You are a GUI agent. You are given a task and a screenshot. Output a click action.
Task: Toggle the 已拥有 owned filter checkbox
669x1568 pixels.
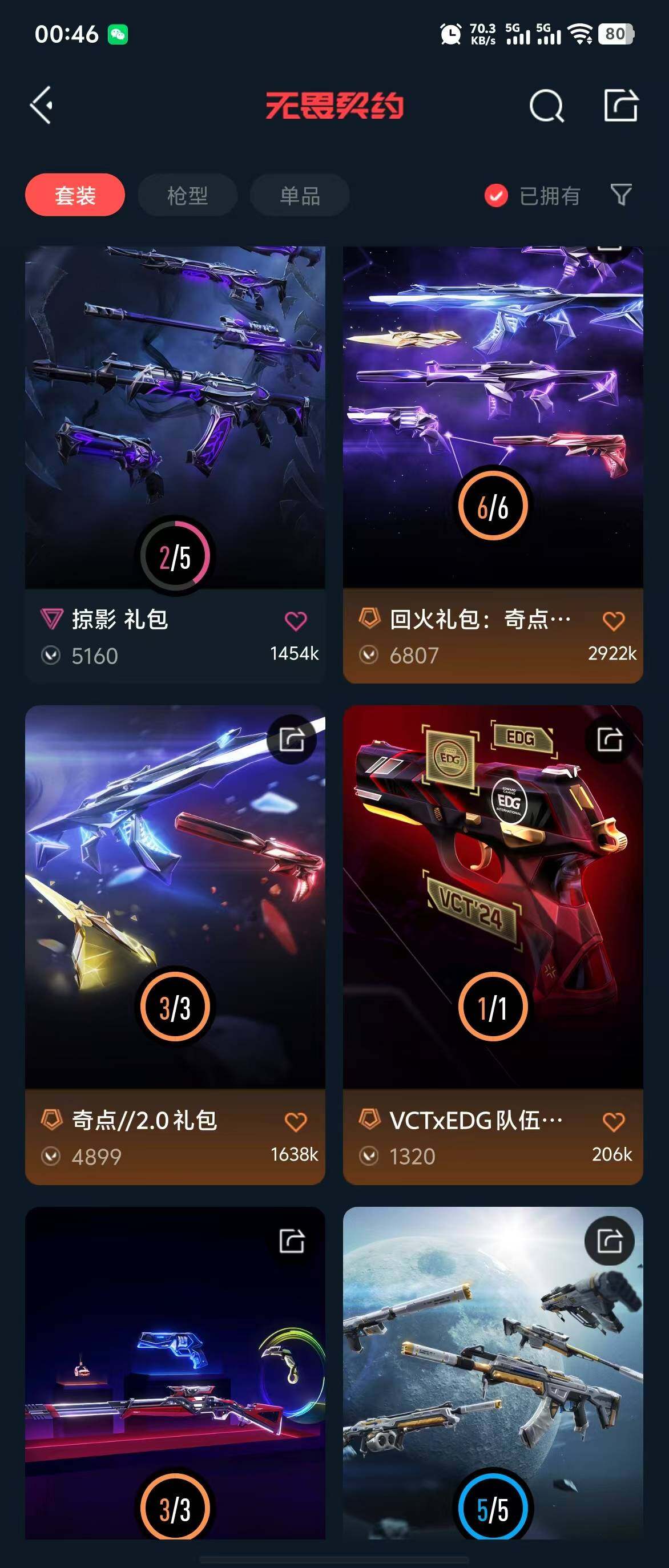[x=496, y=195]
